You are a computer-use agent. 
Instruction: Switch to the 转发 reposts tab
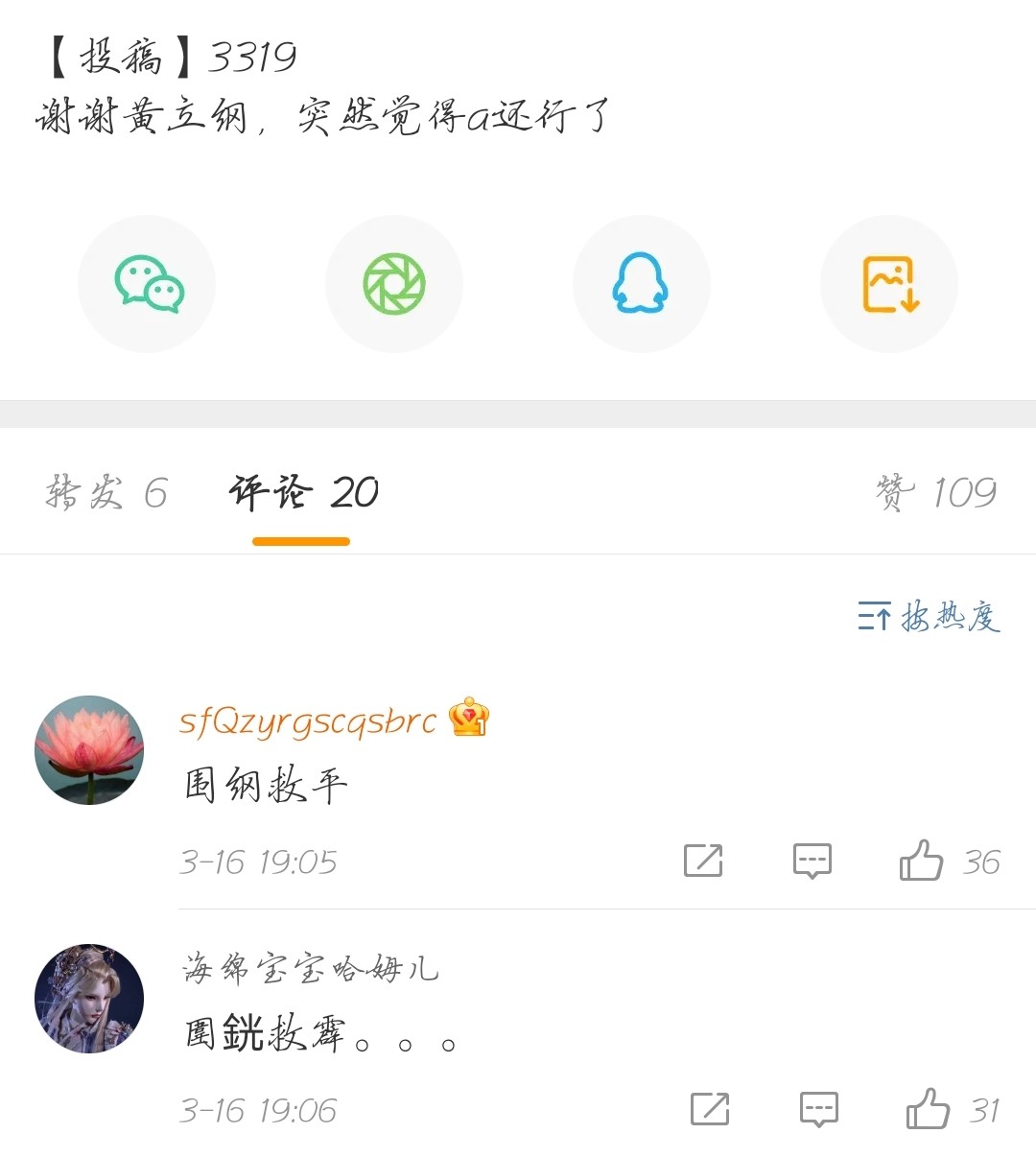pyautogui.click(x=106, y=493)
